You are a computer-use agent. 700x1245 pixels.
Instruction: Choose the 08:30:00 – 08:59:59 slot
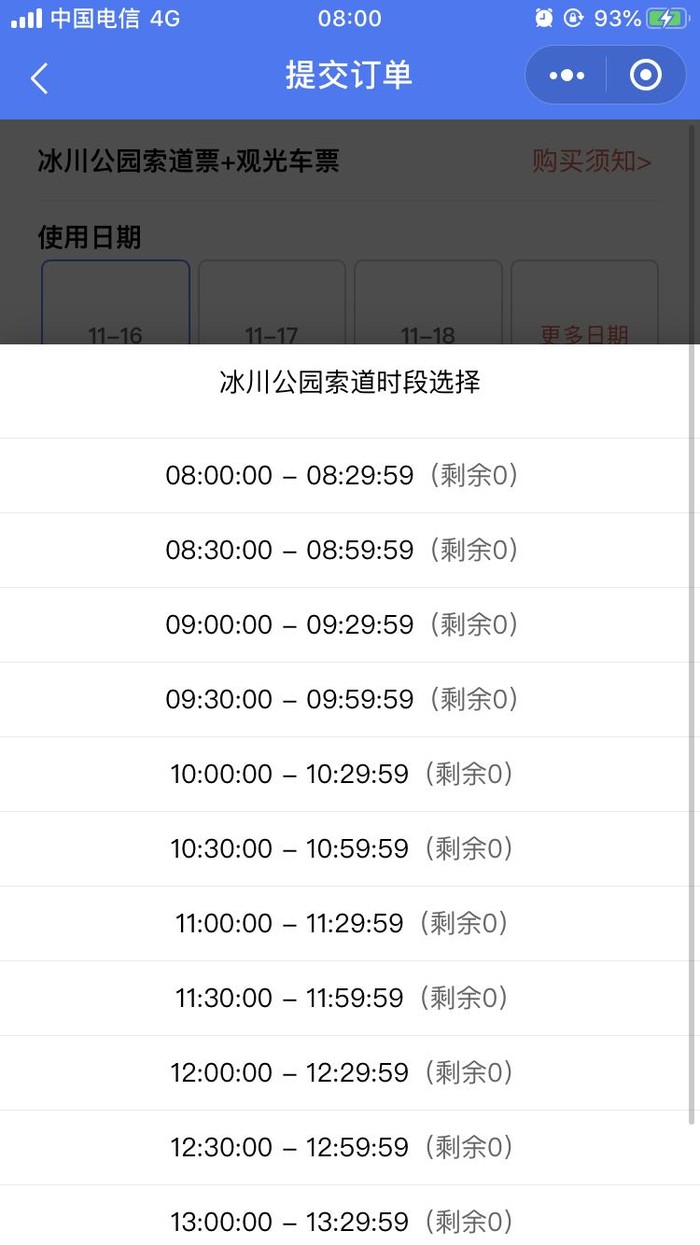point(343,550)
